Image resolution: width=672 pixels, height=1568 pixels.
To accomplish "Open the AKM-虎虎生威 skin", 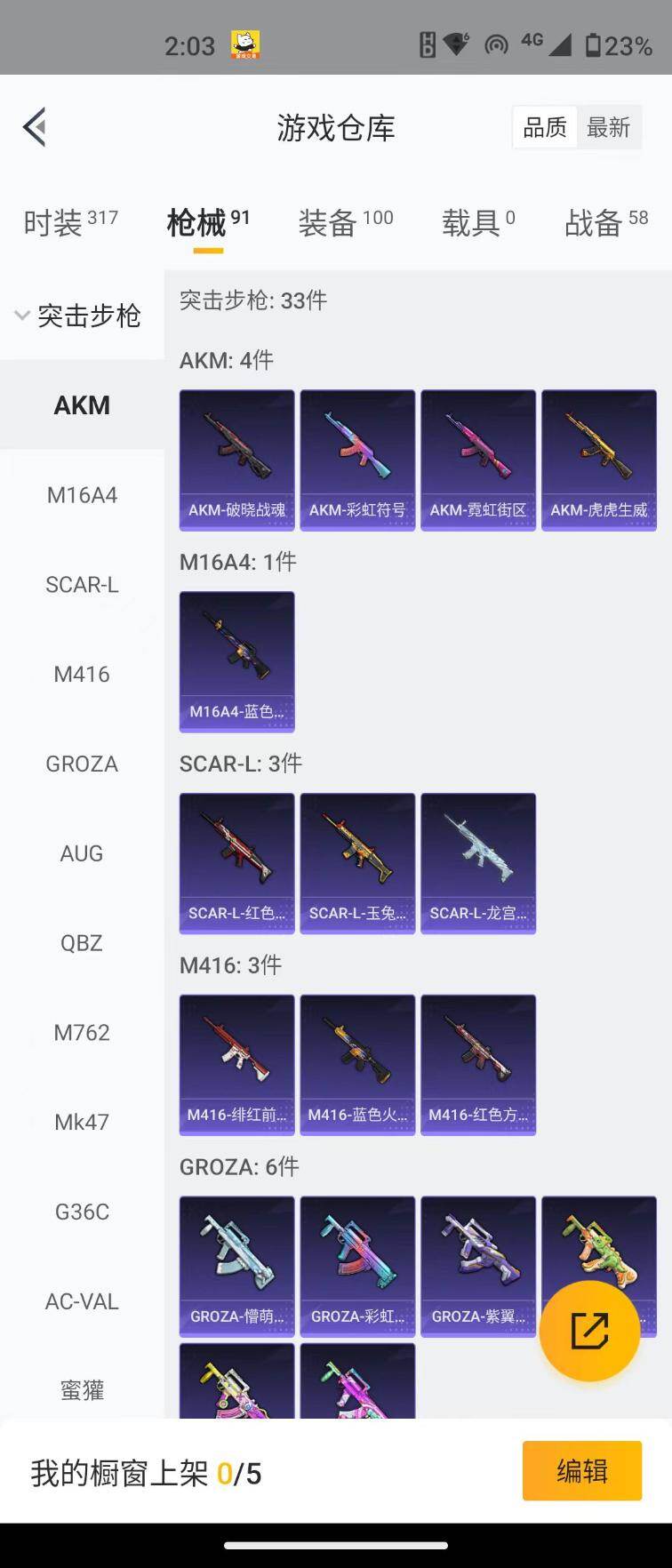I will (x=599, y=460).
